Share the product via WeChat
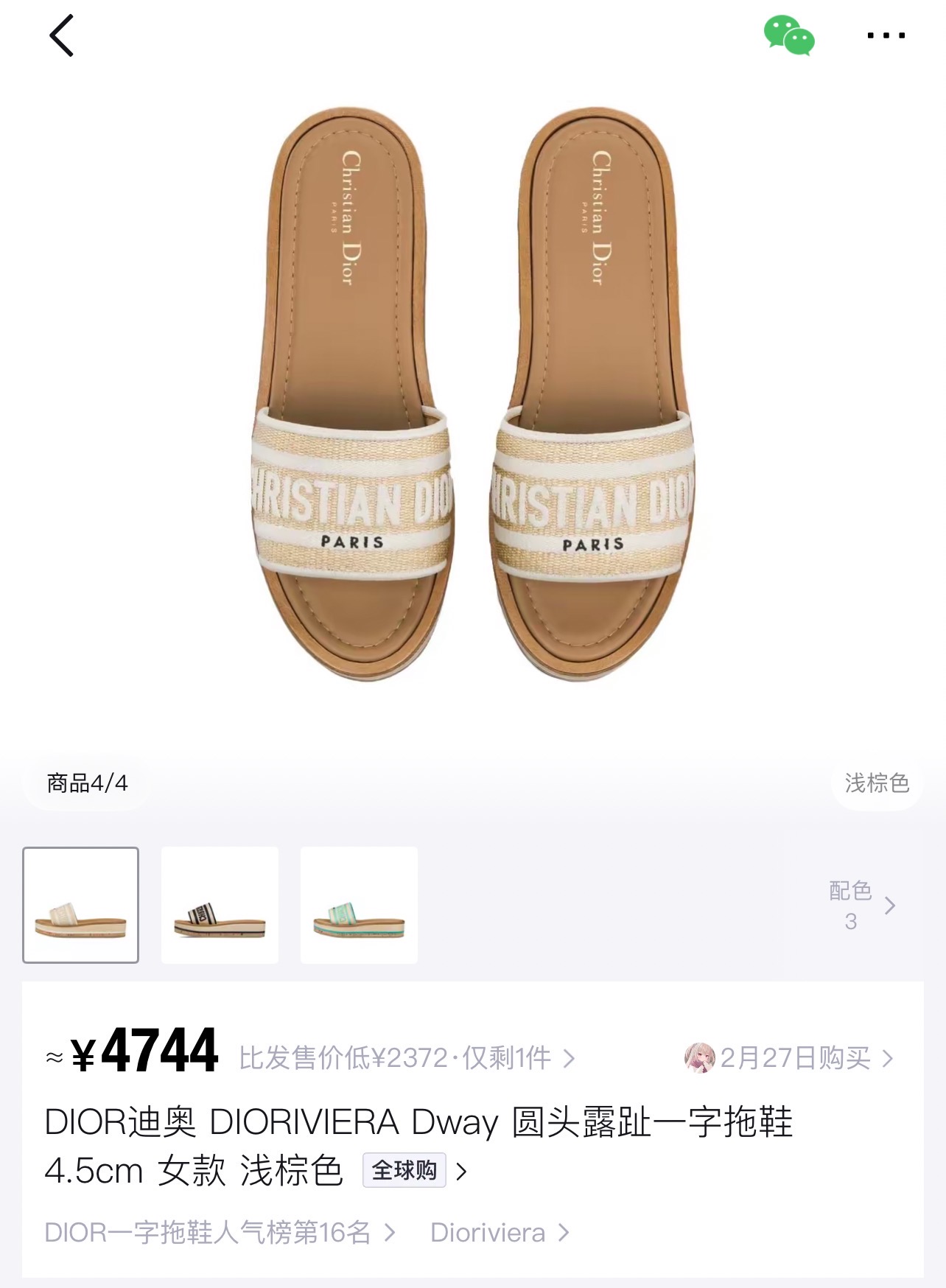 (x=788, y=35)
